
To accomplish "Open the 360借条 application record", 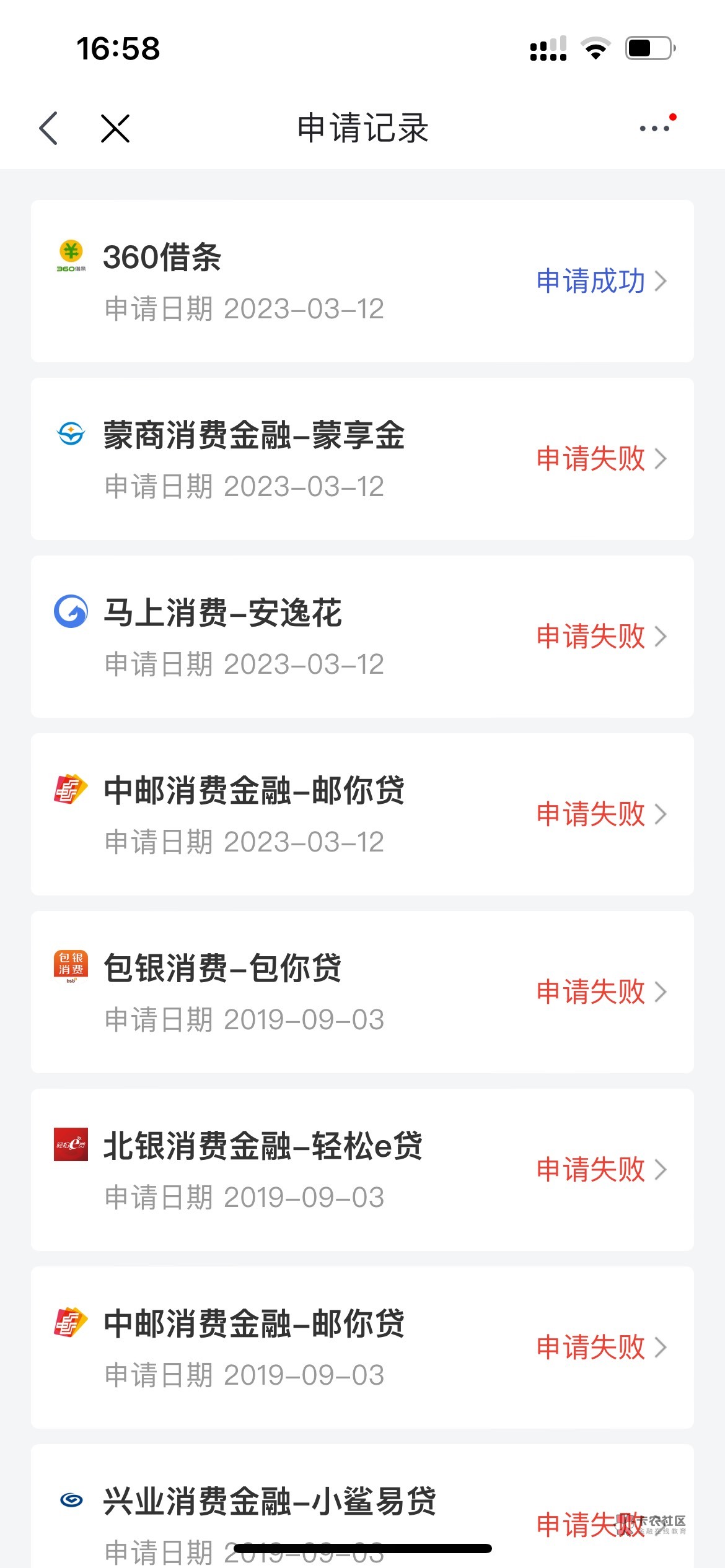I will (x=362, y=281).
